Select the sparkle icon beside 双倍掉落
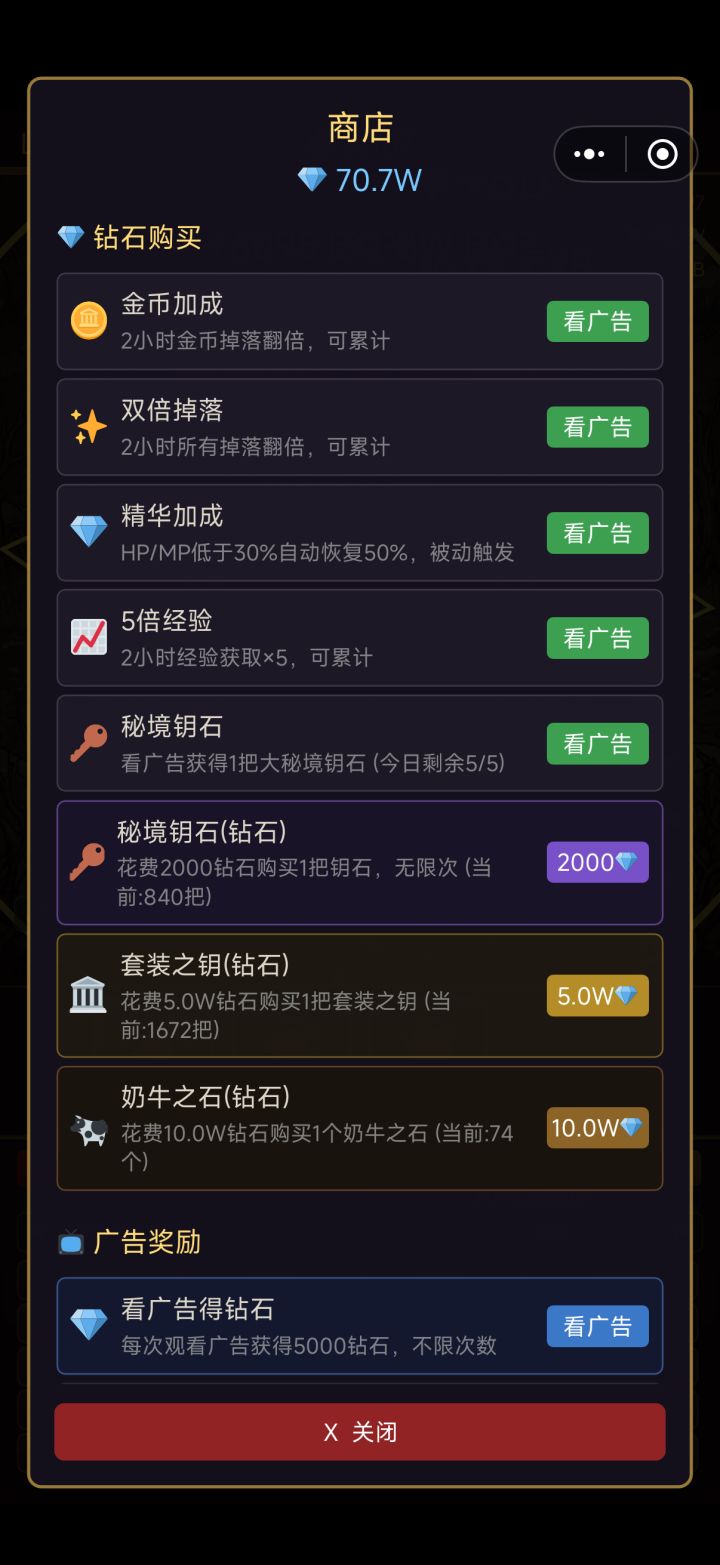Screen dimensions: 720x1565 point(89,426)
